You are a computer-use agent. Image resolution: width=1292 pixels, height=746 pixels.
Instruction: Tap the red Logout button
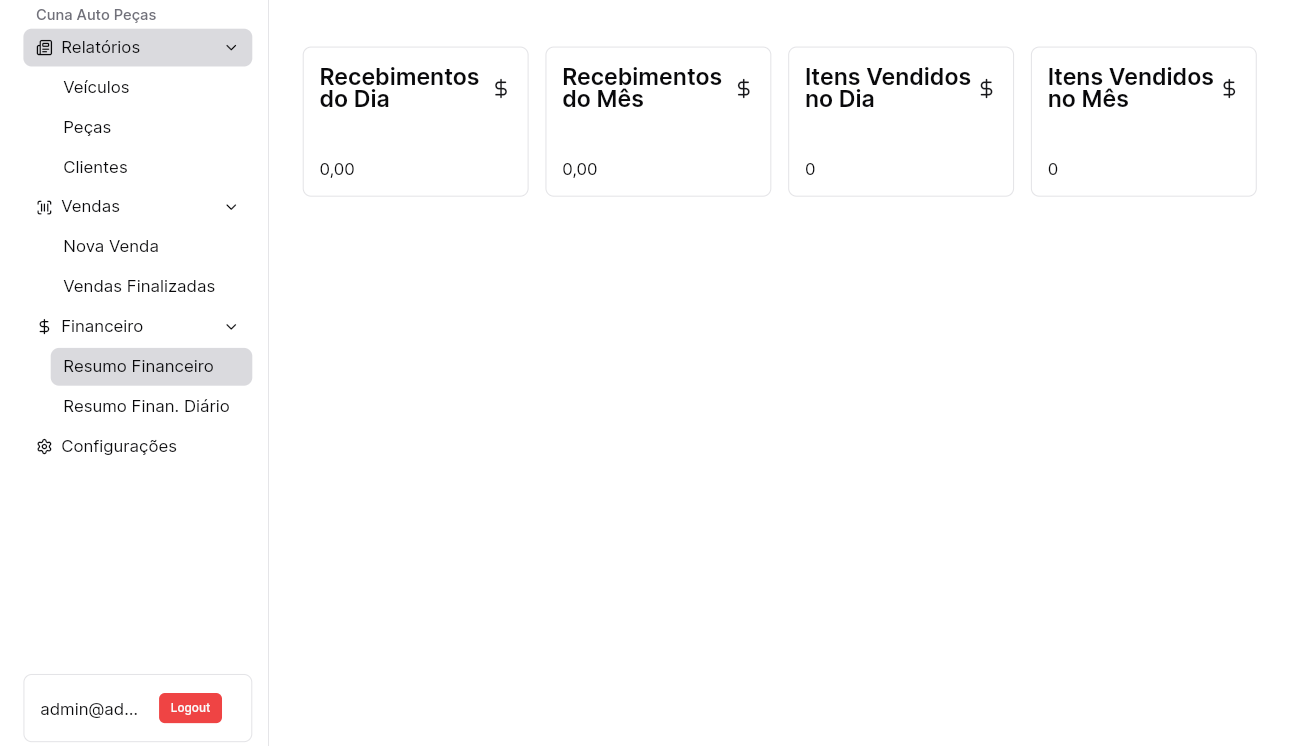tap(190, 708)
